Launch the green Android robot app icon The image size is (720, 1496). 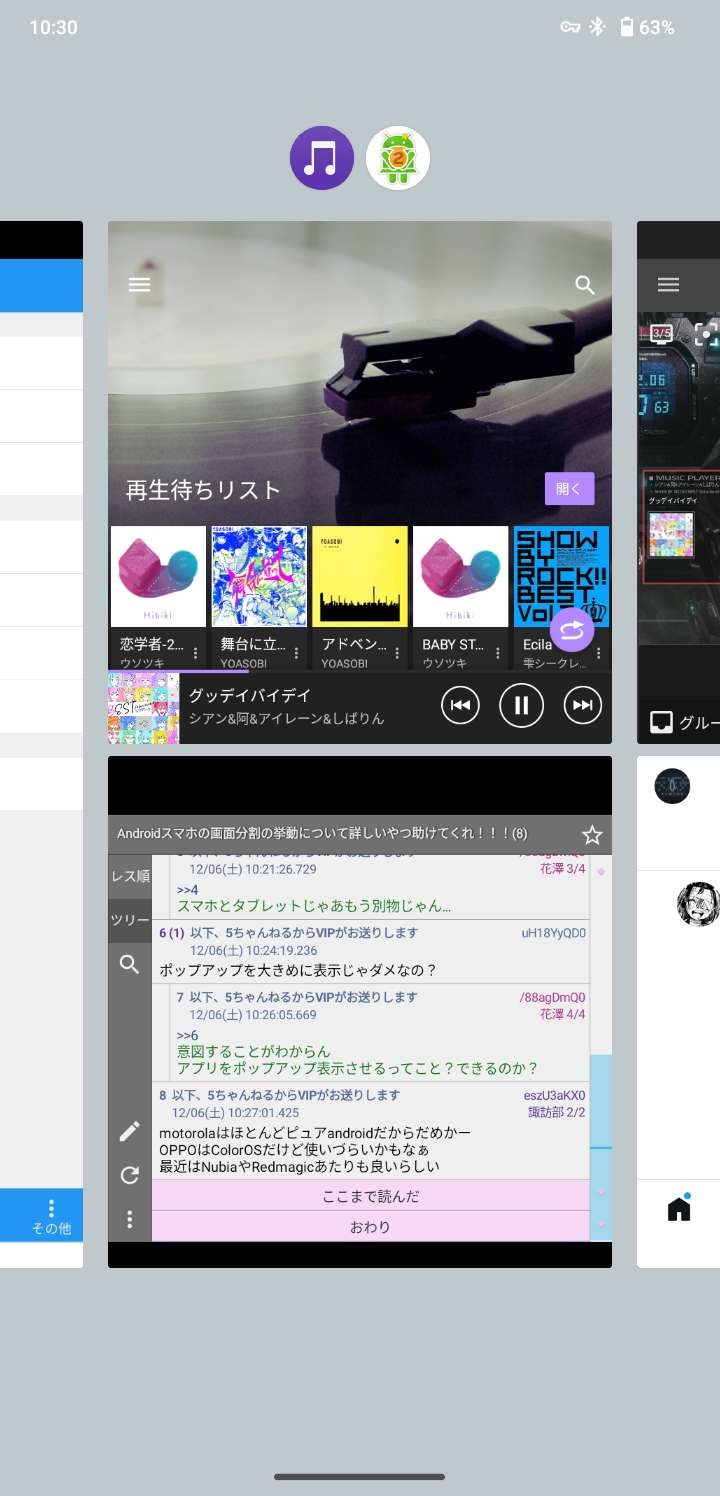[397, 158]
